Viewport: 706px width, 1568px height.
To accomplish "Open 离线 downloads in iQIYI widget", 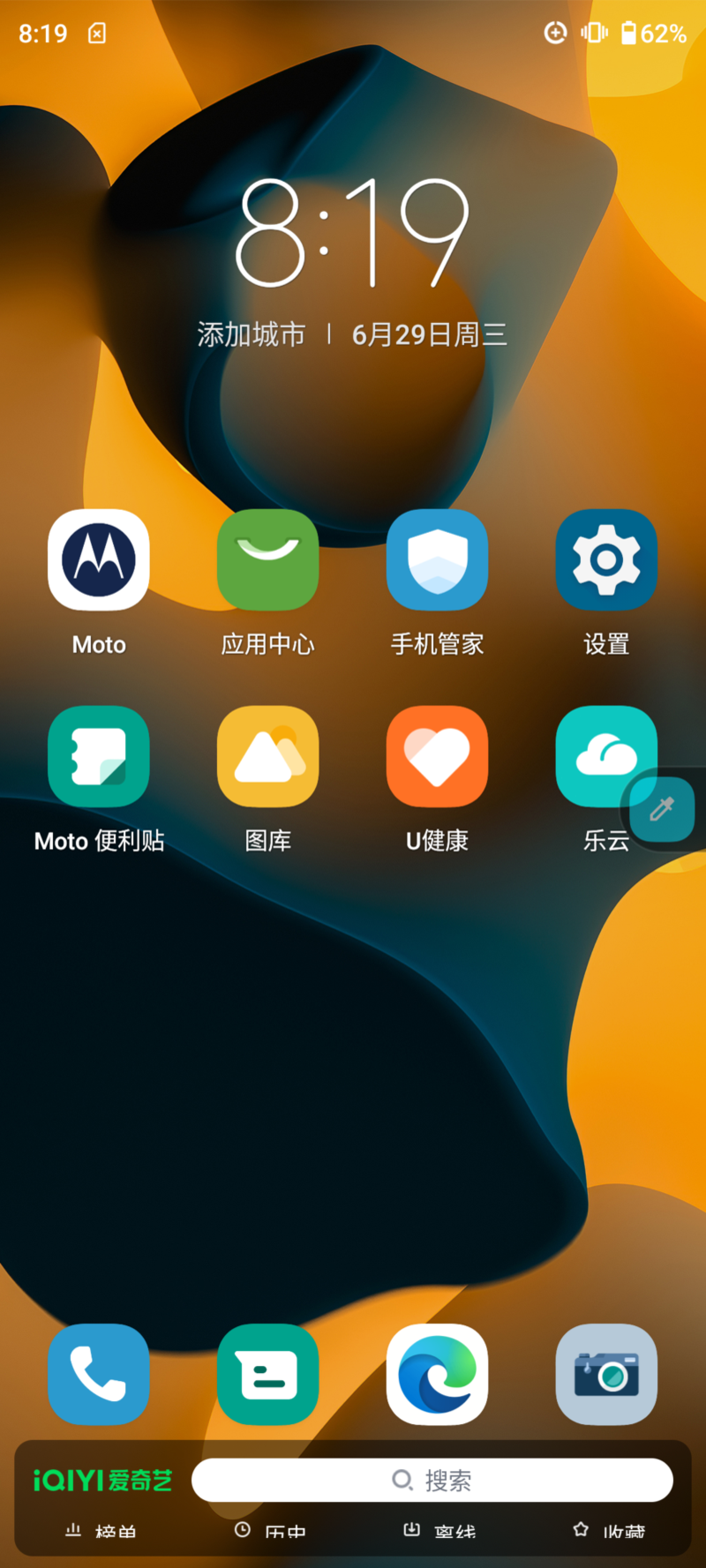I will 440,1532.
